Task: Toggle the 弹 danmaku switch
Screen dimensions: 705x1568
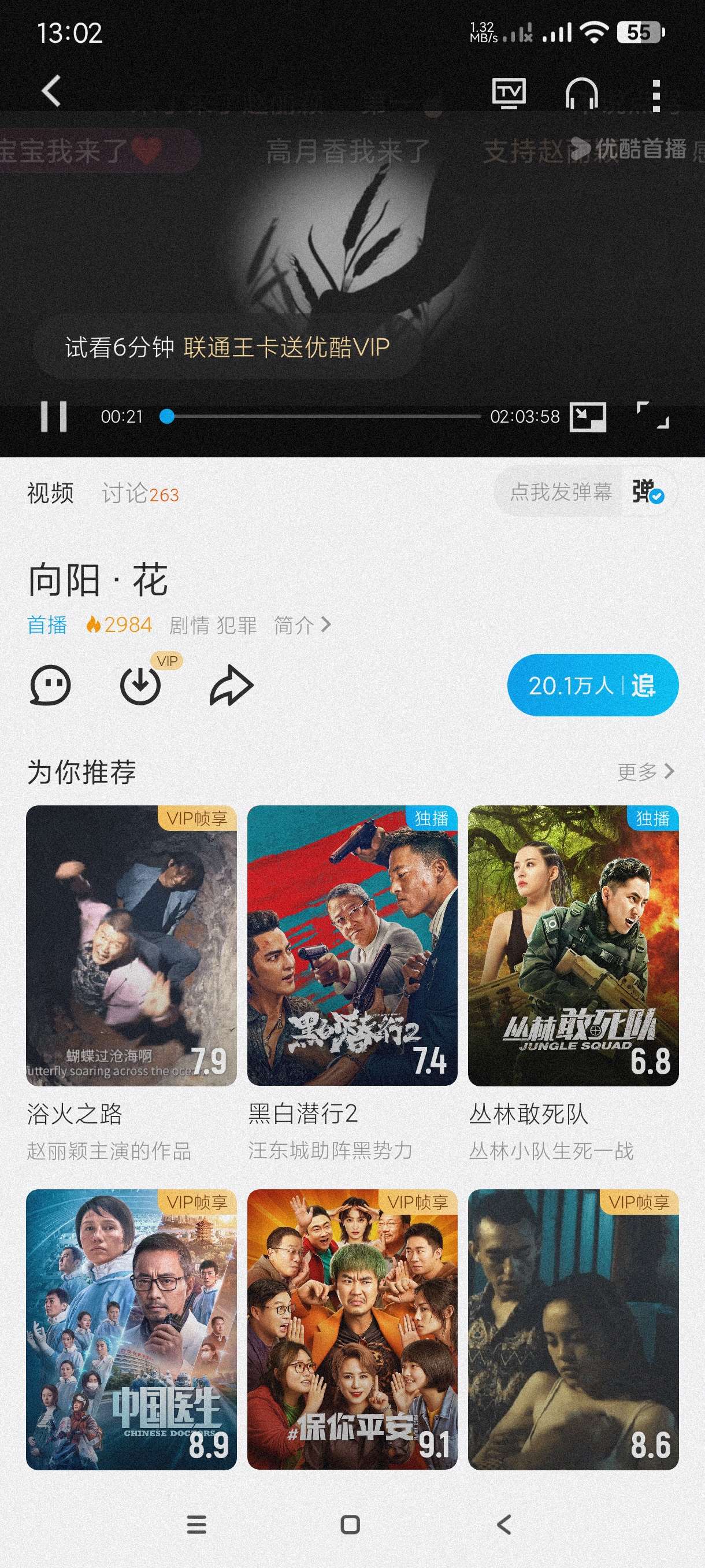Action: coord(647,492)
